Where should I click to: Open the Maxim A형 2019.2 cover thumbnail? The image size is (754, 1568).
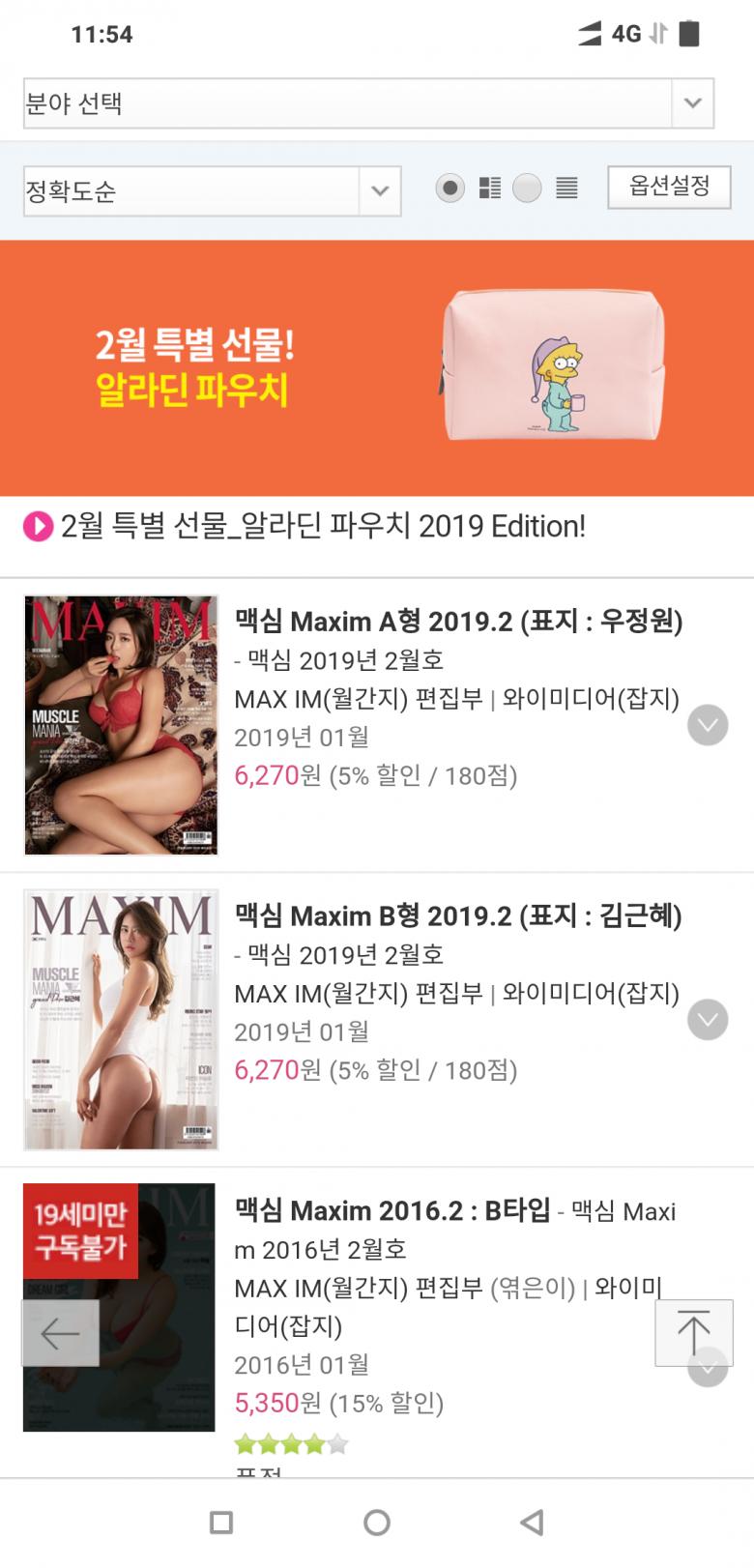[x=121, y=725]
